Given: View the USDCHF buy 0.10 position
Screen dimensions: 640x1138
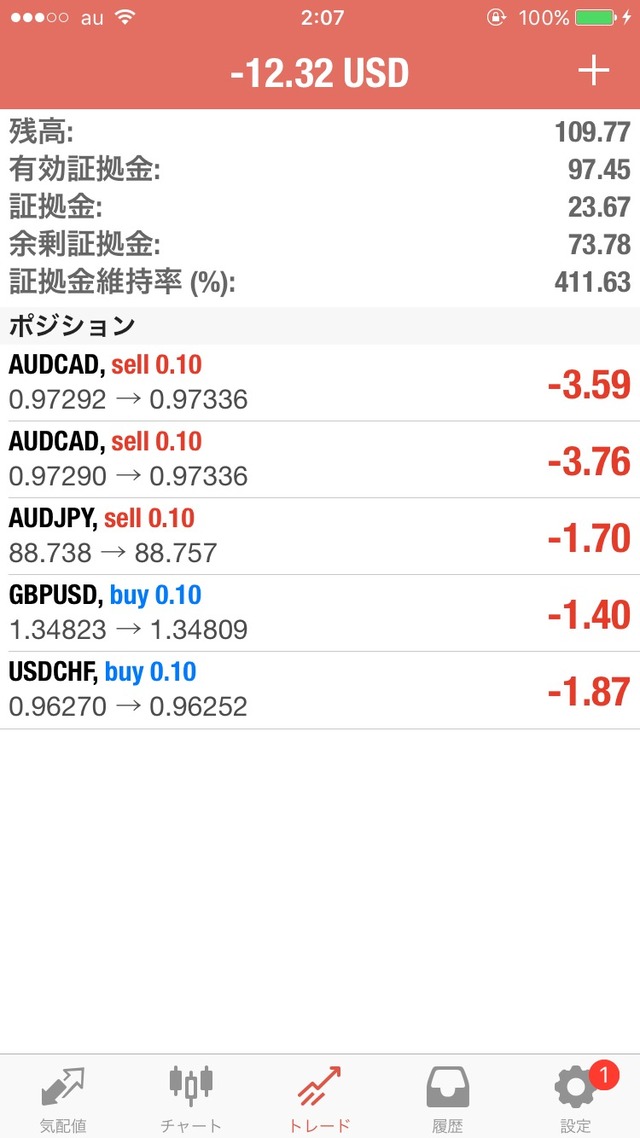Looking at the screenshot, I should point(320,690).
